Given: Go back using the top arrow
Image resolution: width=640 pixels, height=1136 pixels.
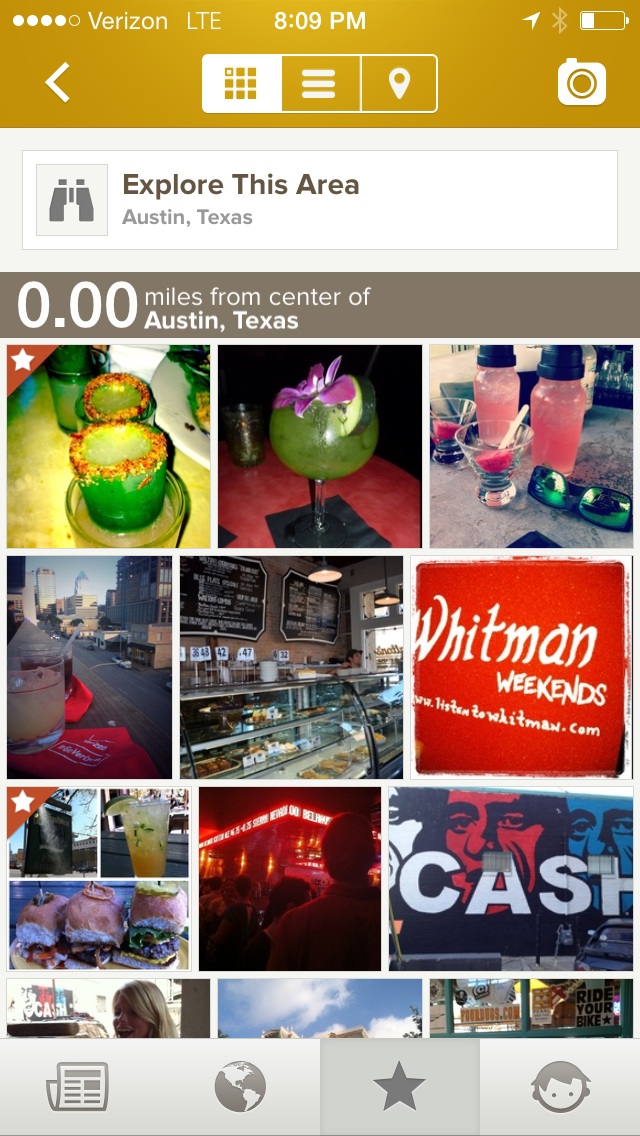Looking at the screenshot, I should pyautogui.click(x=58, y=83).
